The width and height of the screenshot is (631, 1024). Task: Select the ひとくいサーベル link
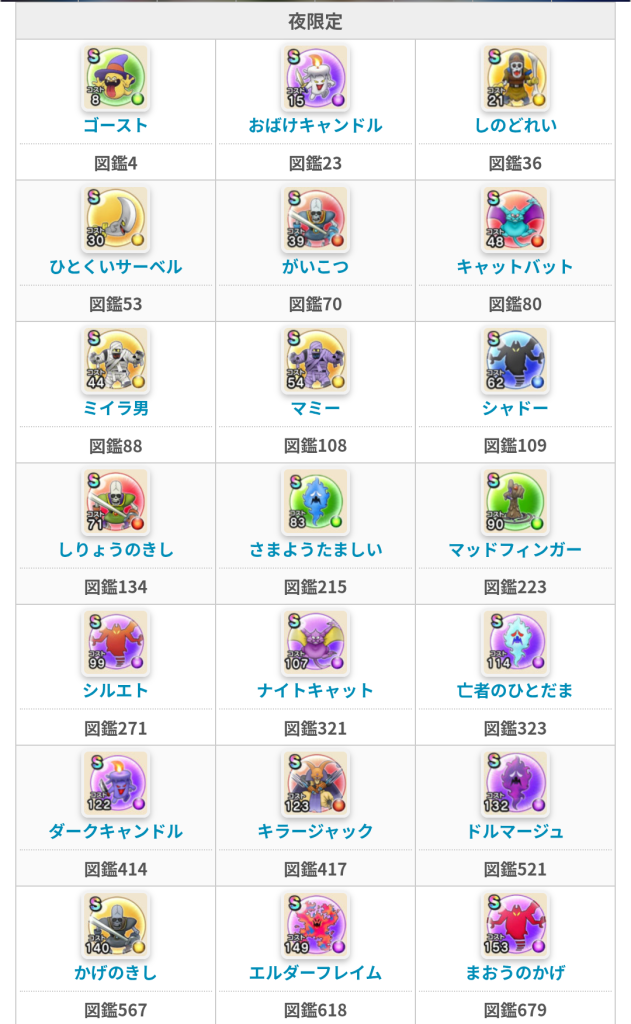point(116,267)
